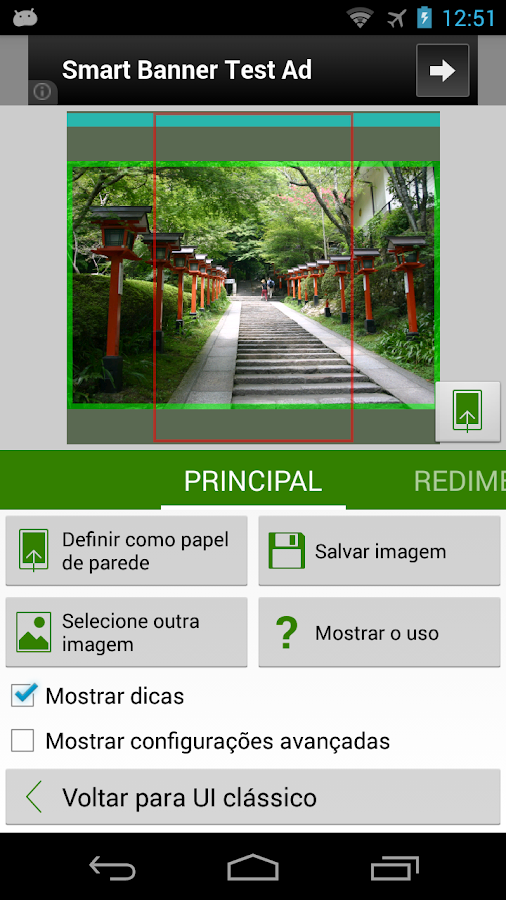
Task: Select the PRINCIPAL tab
Action: pyautogui.click(x=253, y=481)
